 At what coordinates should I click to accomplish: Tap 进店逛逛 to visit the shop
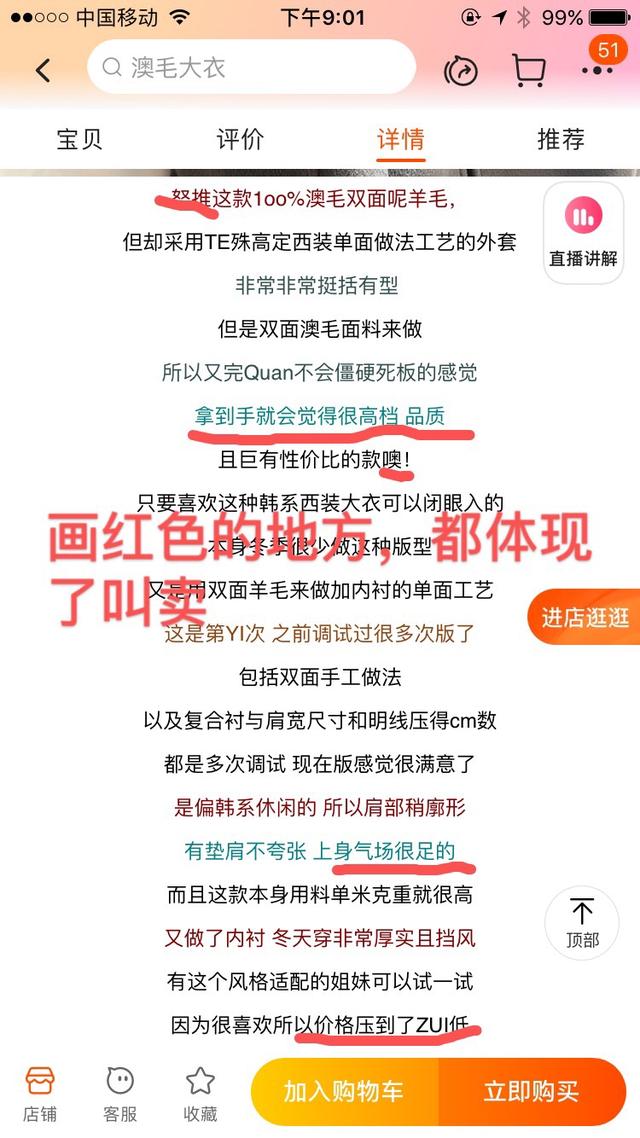click(584, 617)
